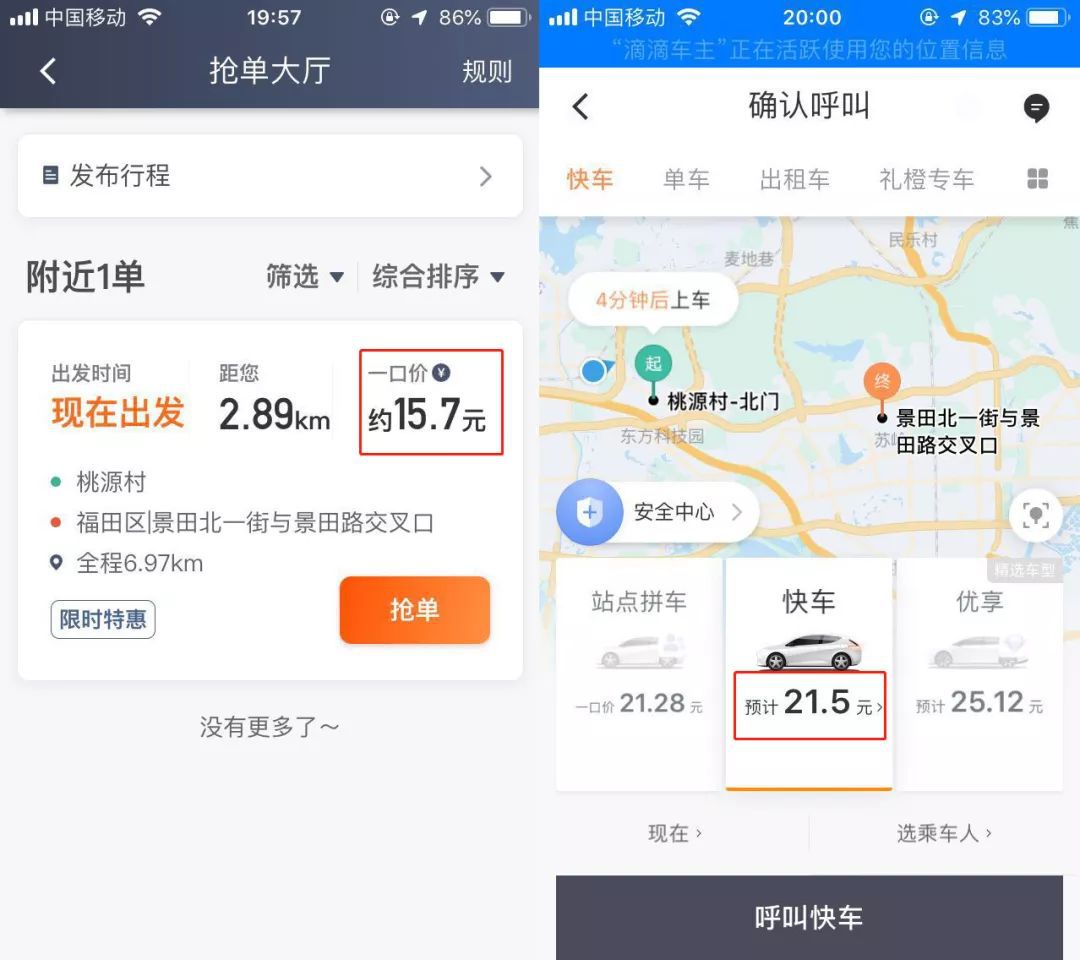Expand the 筛选 dropdown
The image size is (1080, 960).
tap(304, 277)
